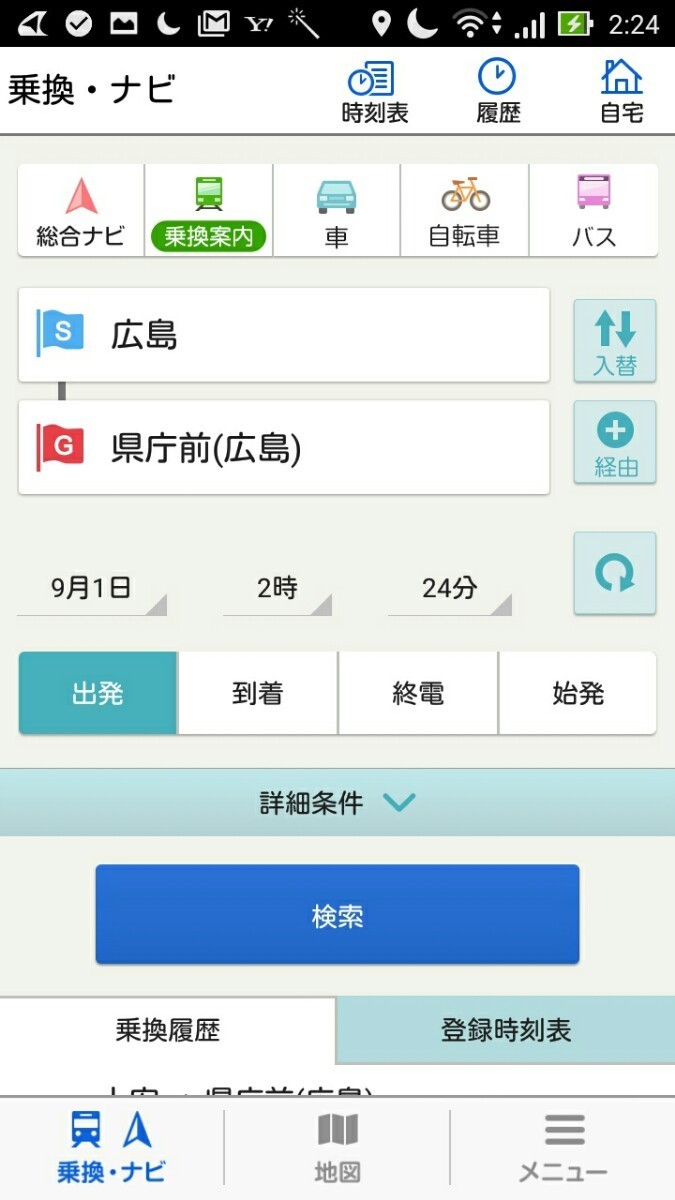The image size is (675, 1200).
Task: Choose the 到着 arrival option
Action: [x=257, y=693]
